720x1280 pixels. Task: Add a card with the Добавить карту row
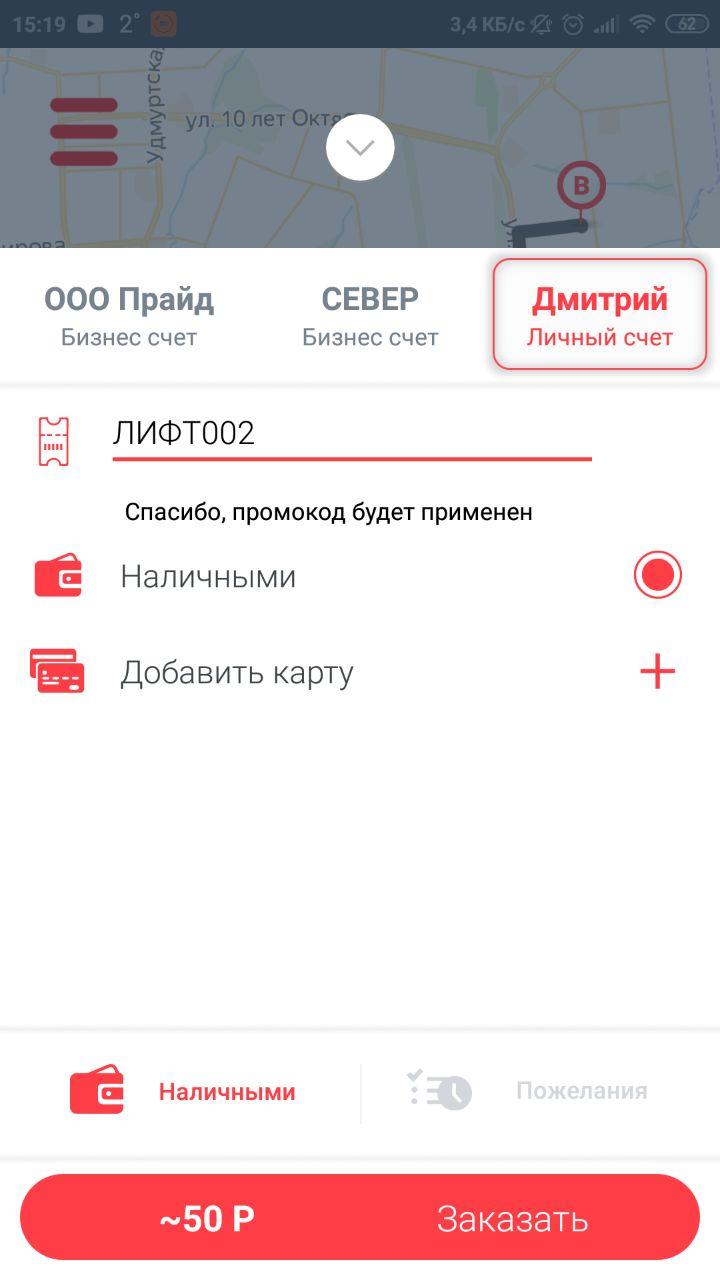360,673
